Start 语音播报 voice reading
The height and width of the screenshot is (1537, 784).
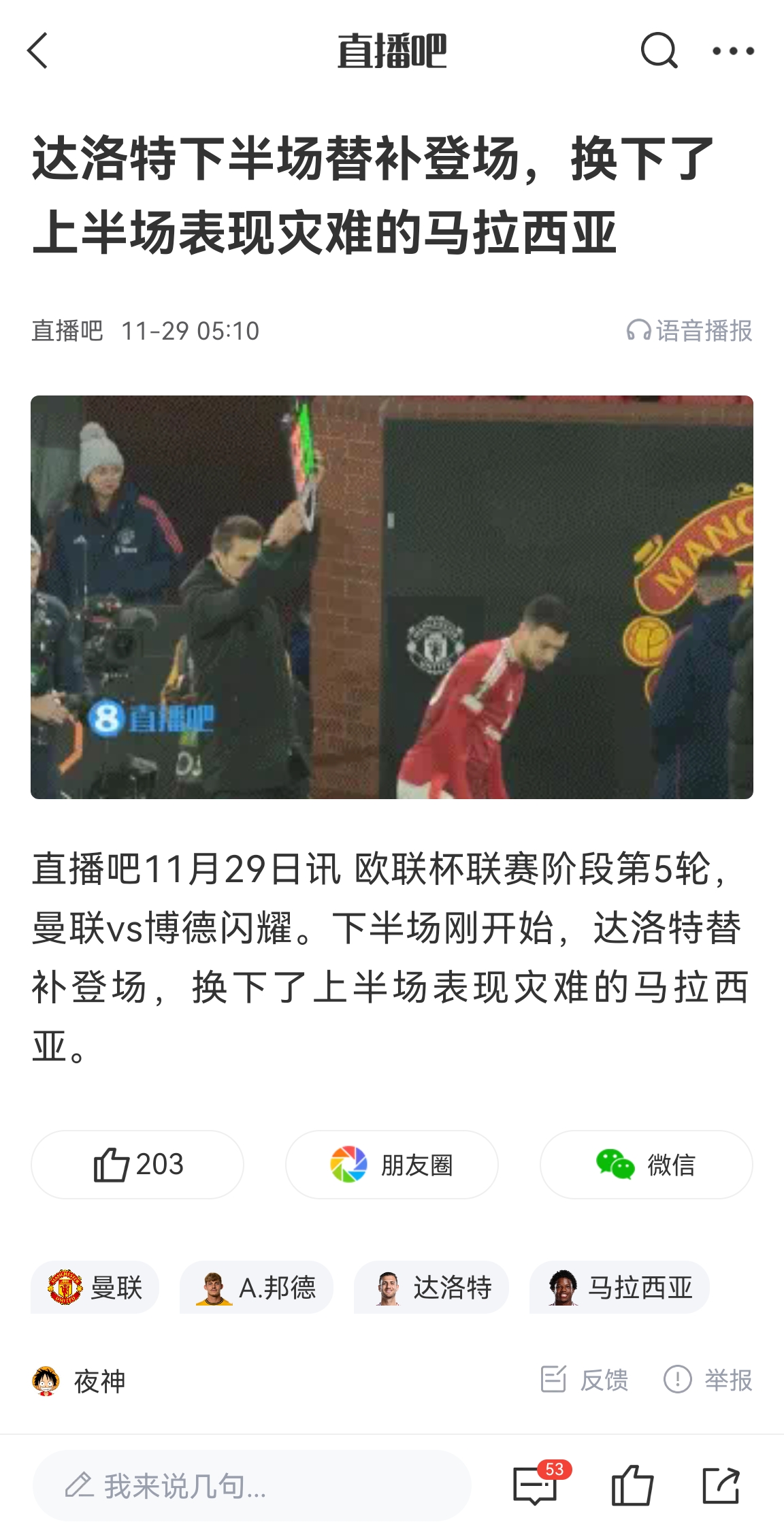pyautogui.click(x=689, y=331)
